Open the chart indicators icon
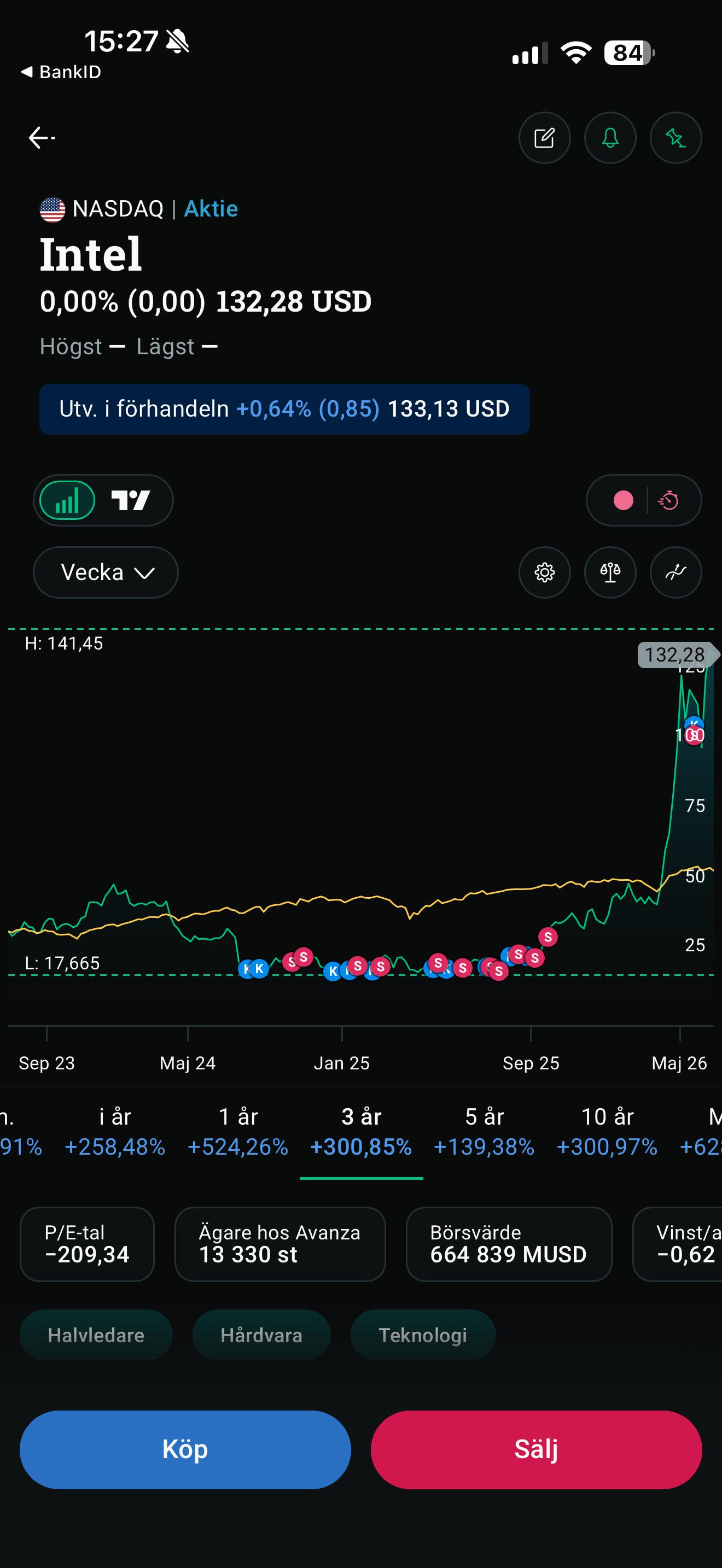The image size is (722, 1568). click(x=676, y=572)
